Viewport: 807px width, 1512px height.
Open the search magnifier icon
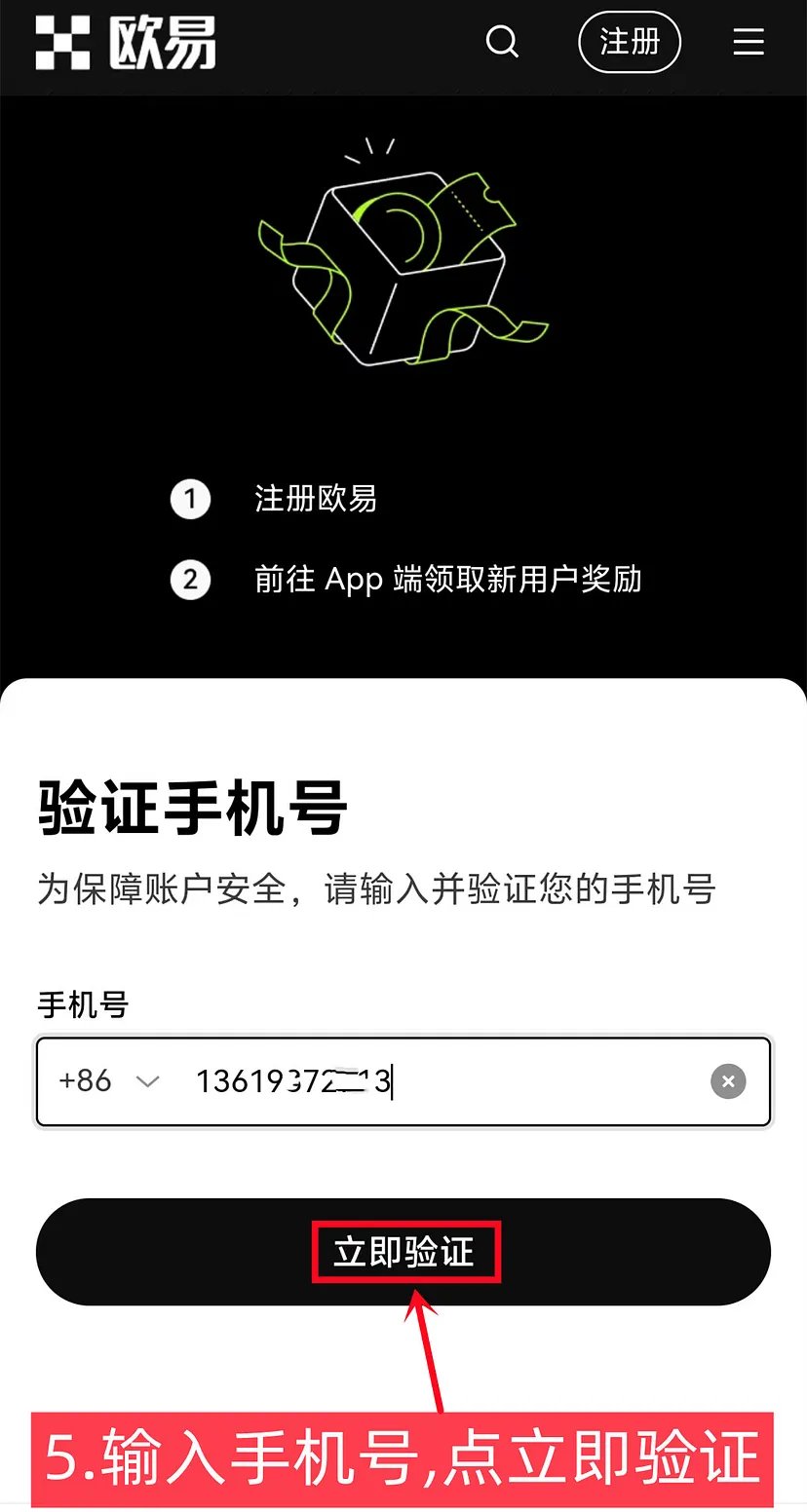(502, 42)
